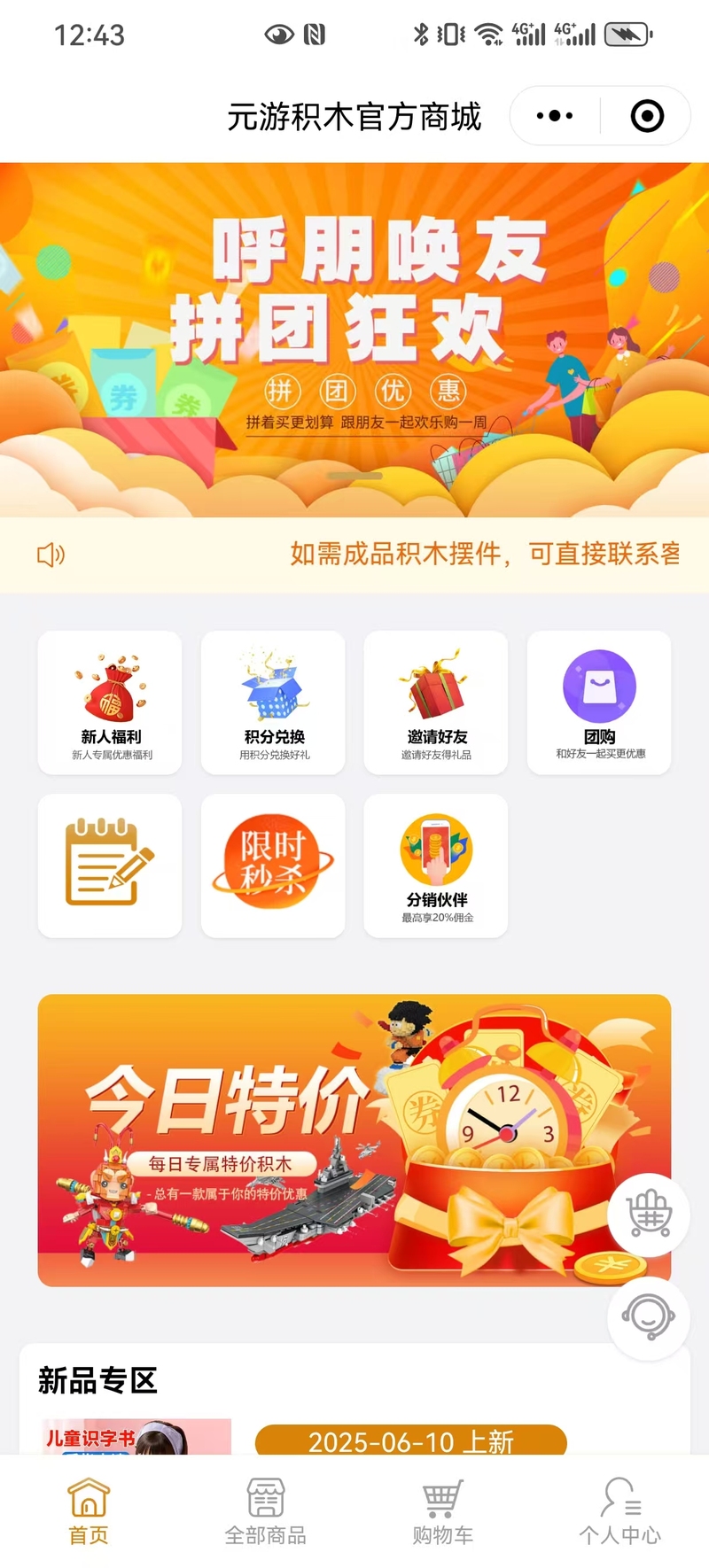This screenshot has width=709, height=1568.
Task: Open the 团购 group purchase tile
Action: point(599,702)
